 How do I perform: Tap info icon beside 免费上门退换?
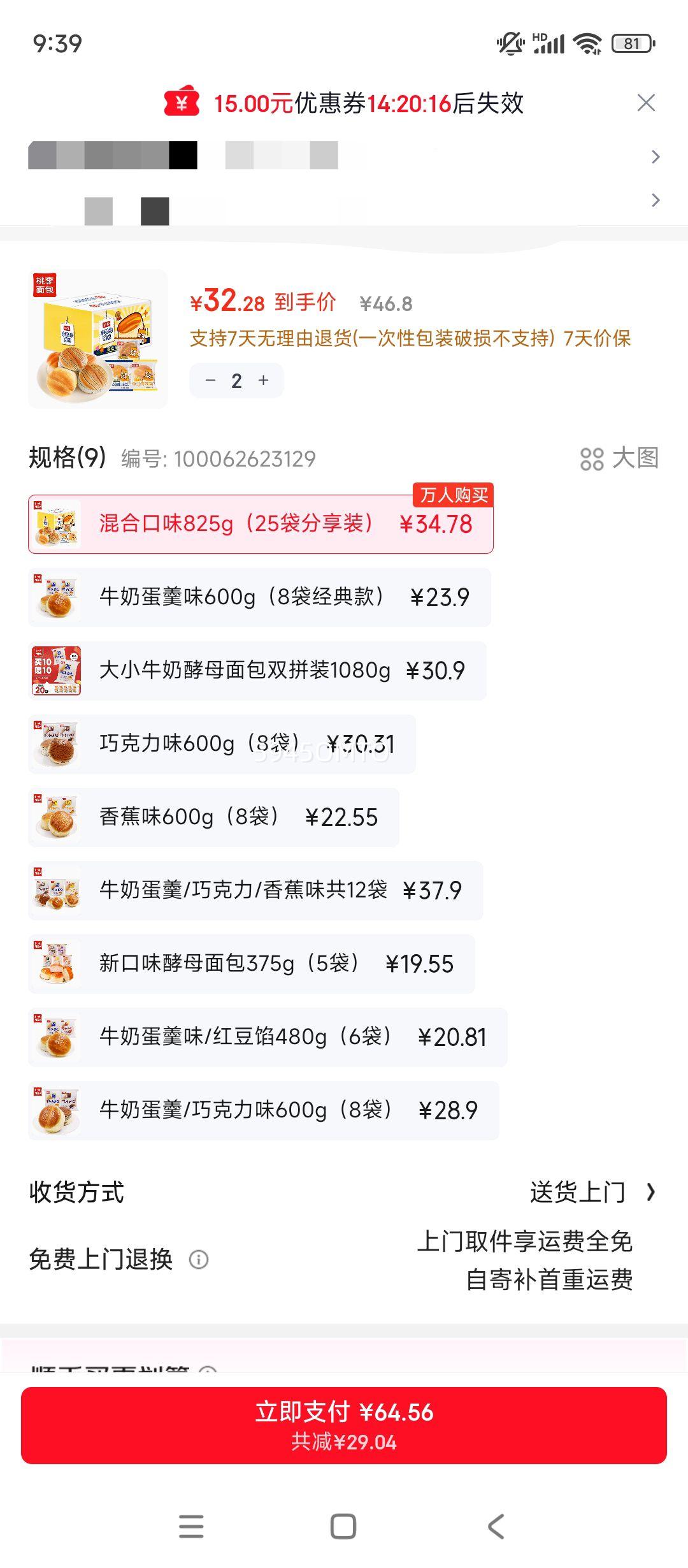pyautogui.click(x=199, y=1260)
